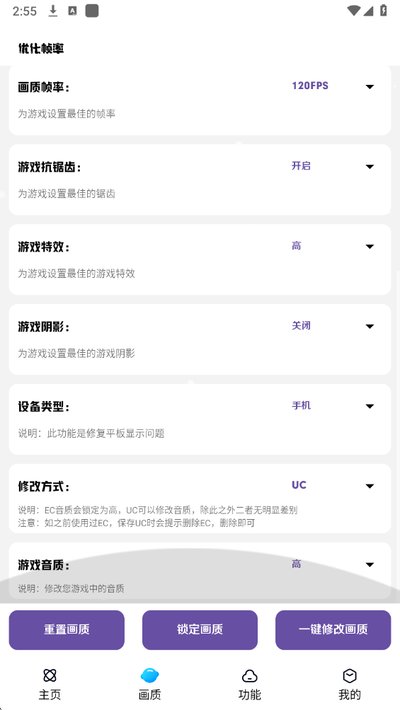Open the 画质帧率 dropdown showing 120FPS
This screenshot has width=400, height=710.
pos(333,86)
